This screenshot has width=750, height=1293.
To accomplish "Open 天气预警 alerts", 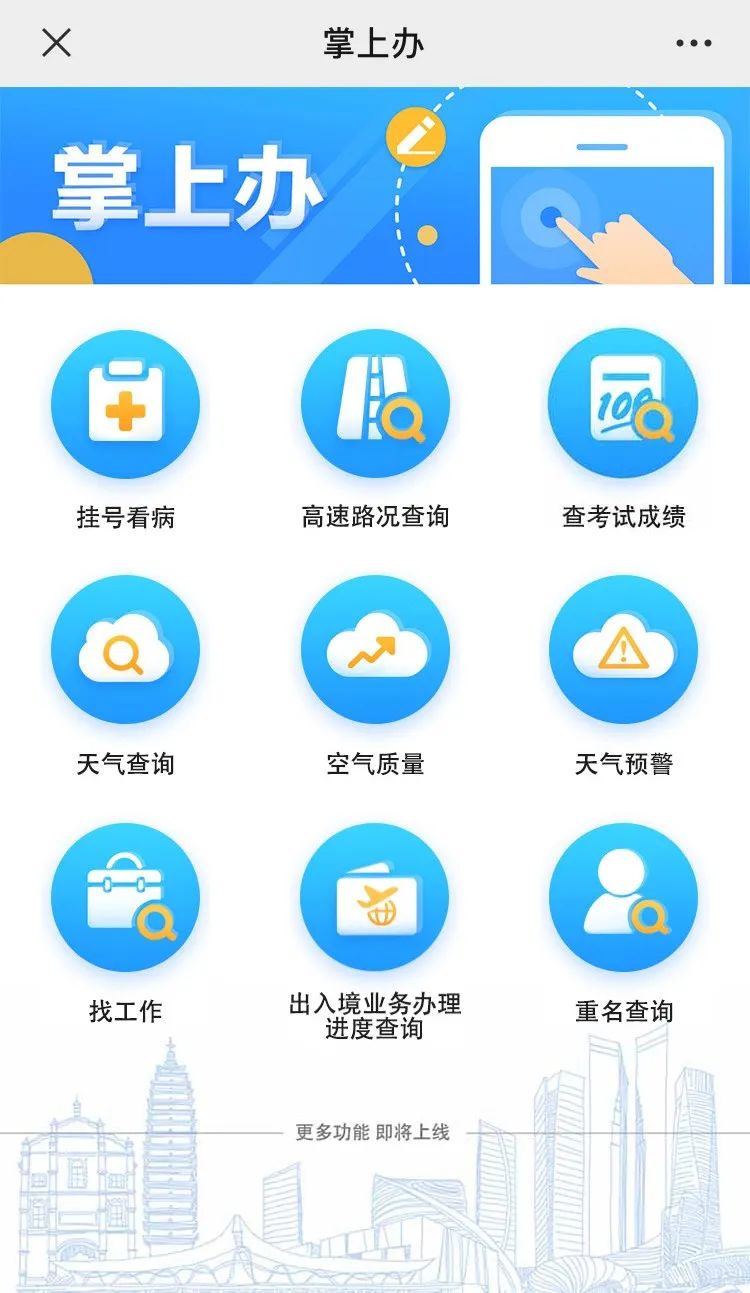I will pos(623,650).
